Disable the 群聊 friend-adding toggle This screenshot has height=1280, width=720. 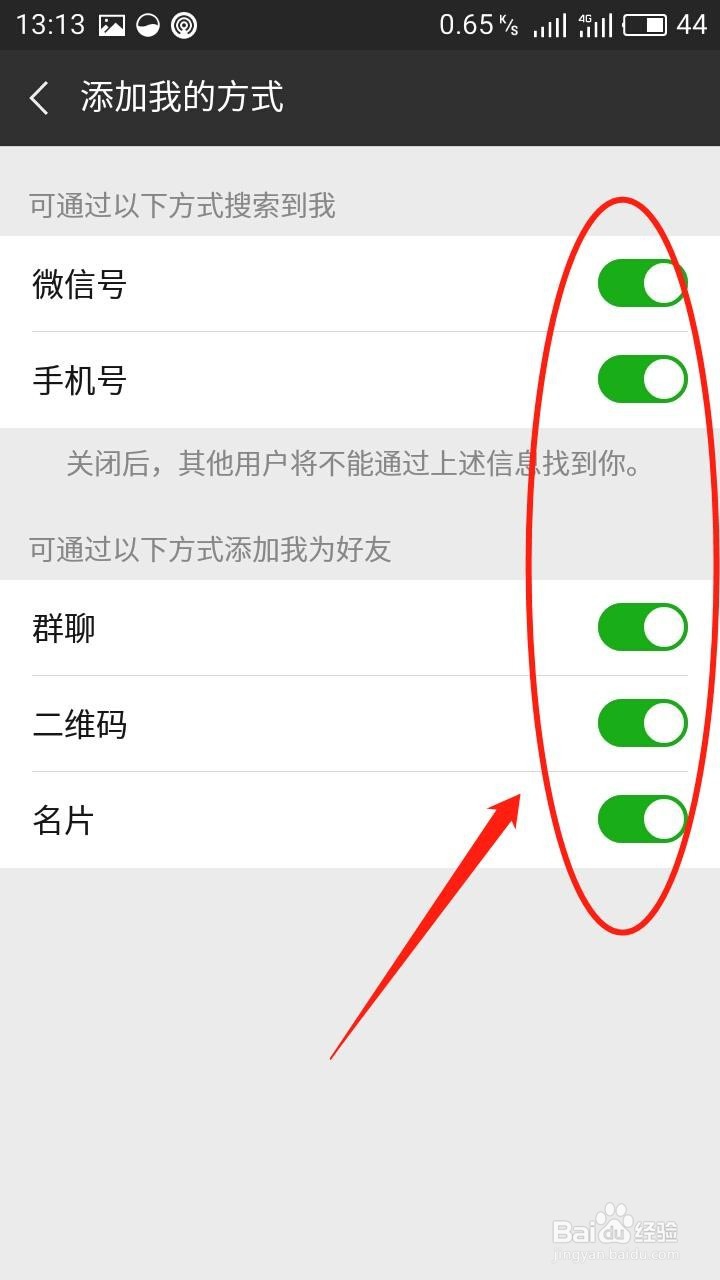click(x=641, y=627)
